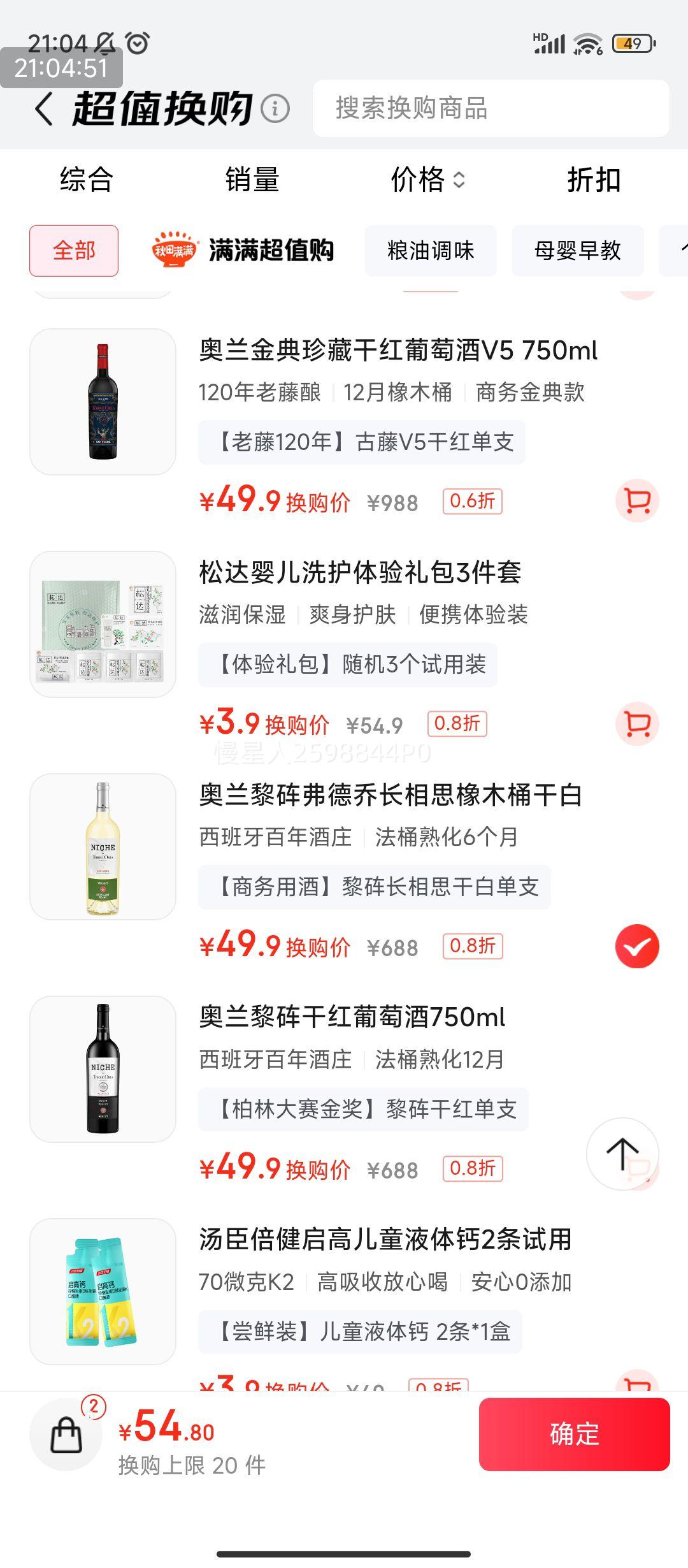Sort by 销量

tap(252, 180)
